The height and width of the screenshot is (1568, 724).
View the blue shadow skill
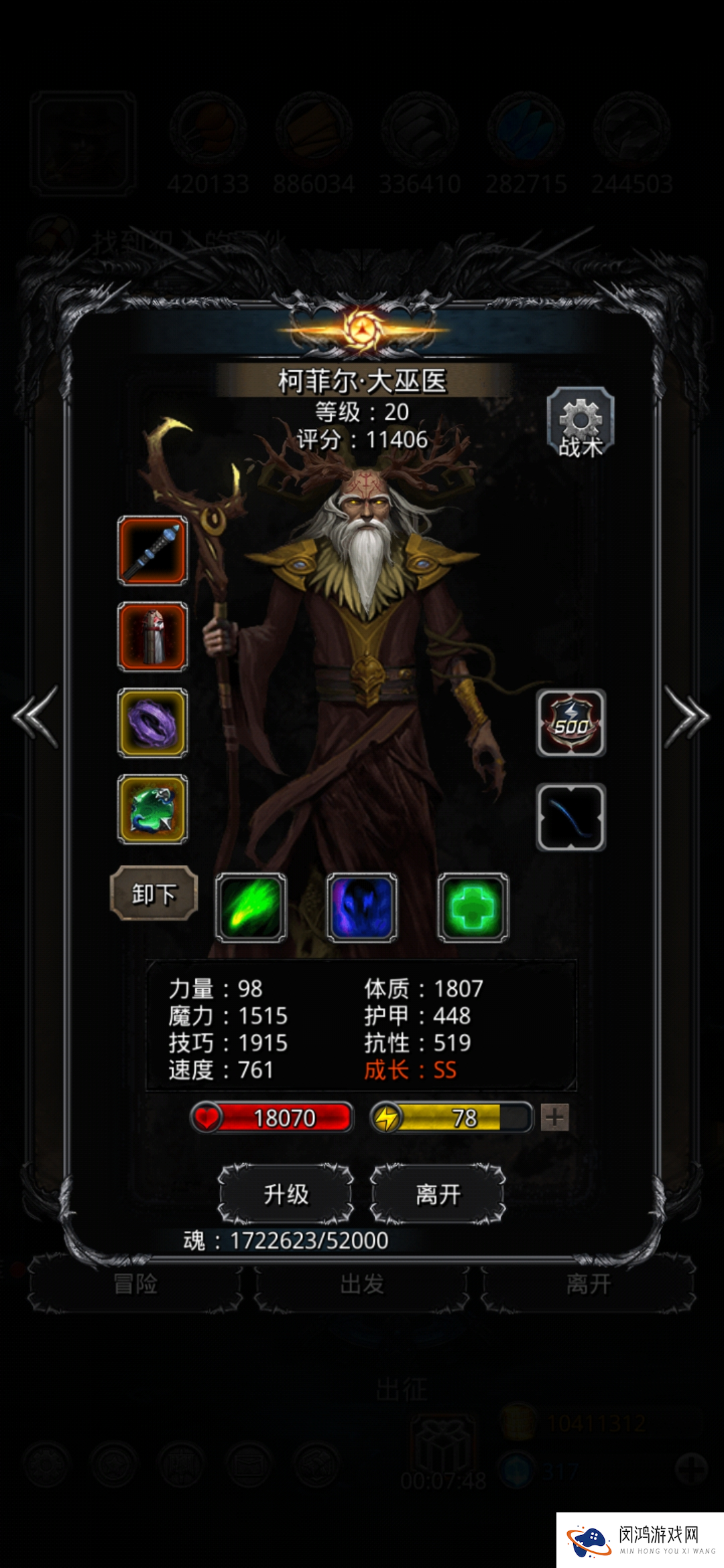tap(362, 907)
